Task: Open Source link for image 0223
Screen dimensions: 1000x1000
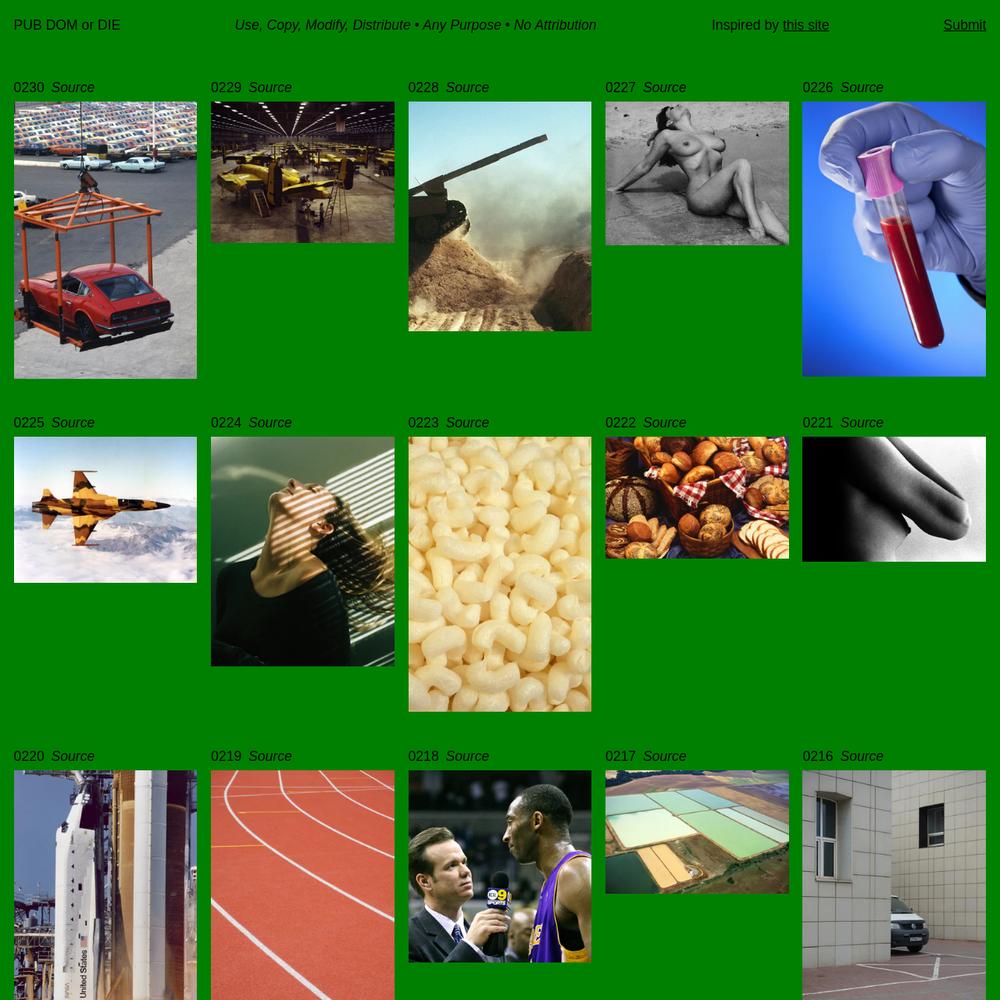Action: (467, 422)
